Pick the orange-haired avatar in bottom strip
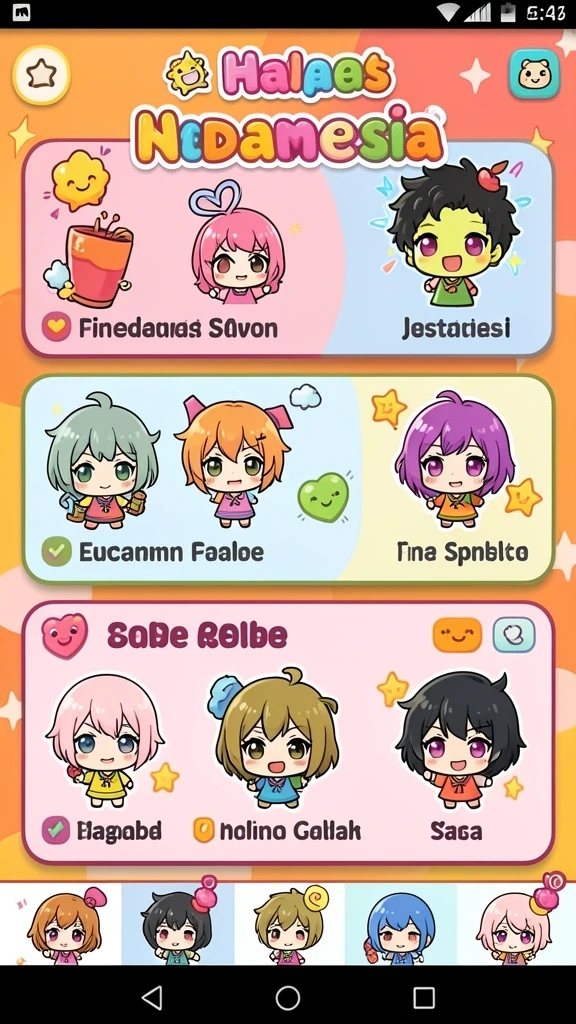The height and width of the screenshot is (1024, 576). (x=64, y=924)
